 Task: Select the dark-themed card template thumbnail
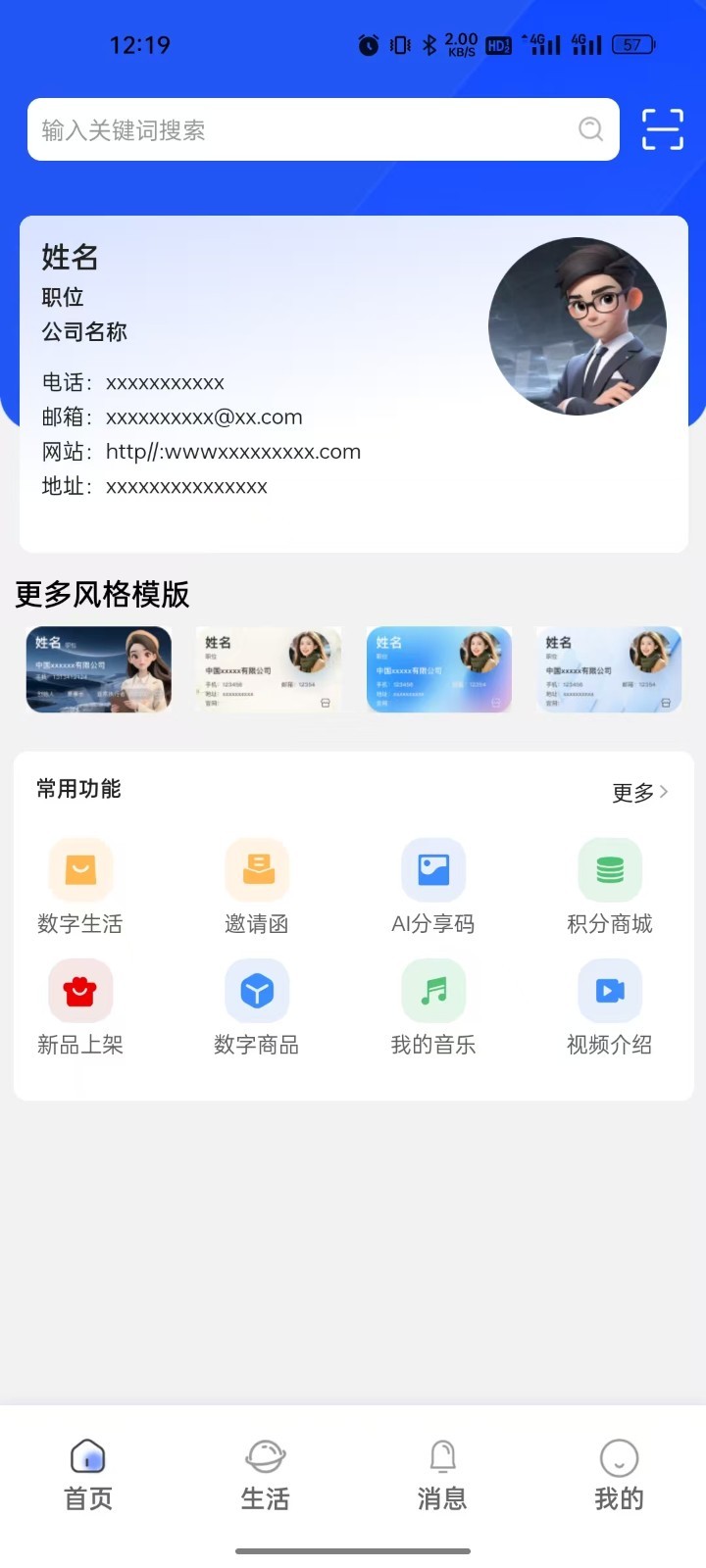pos(98,669)
